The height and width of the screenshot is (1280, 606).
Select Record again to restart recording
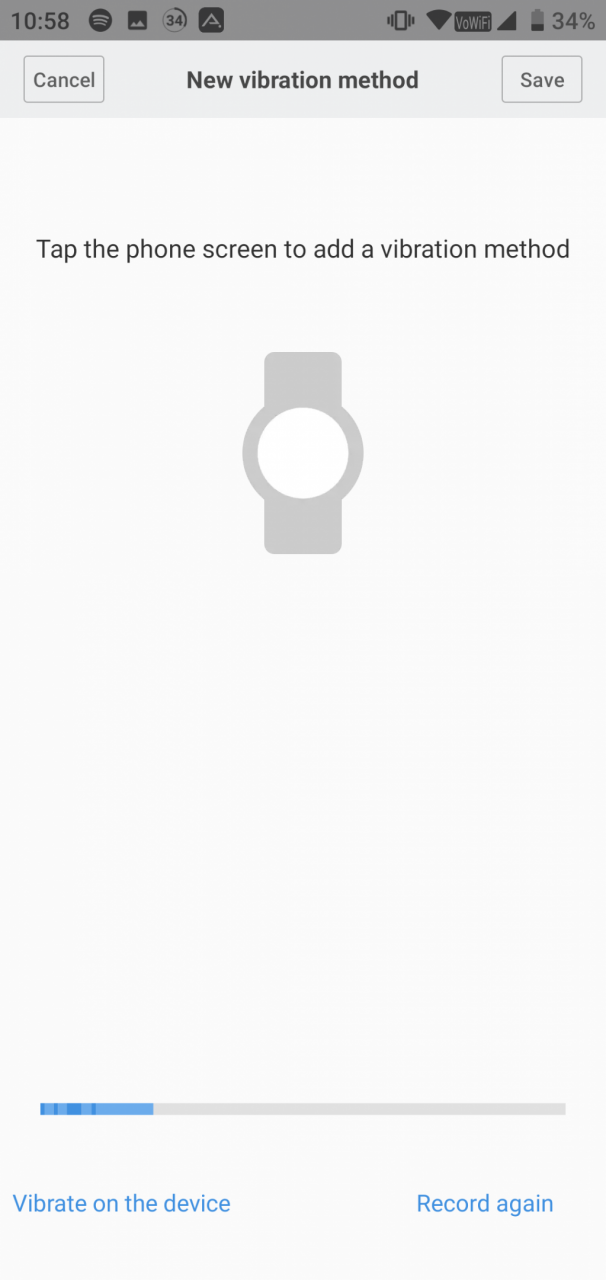(485, 1203)
